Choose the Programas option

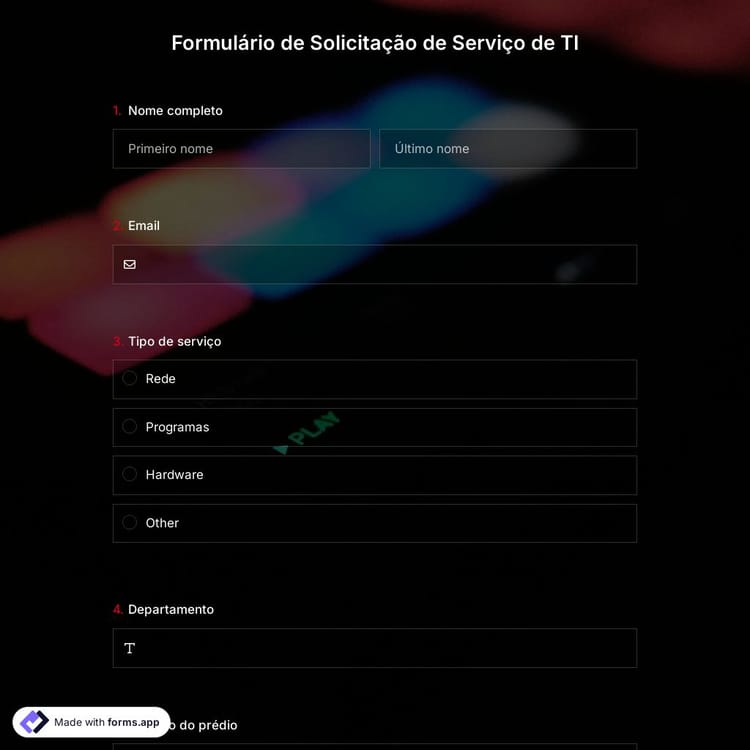[x=130, y=427]
